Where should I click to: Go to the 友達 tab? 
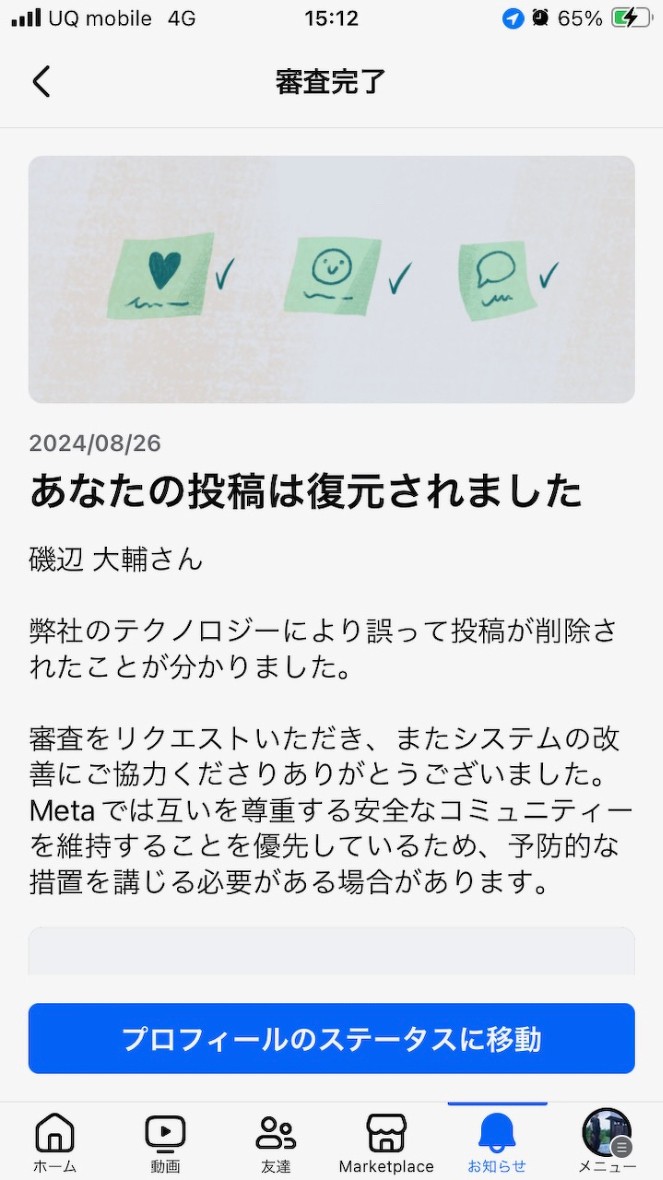[276, 1141]
